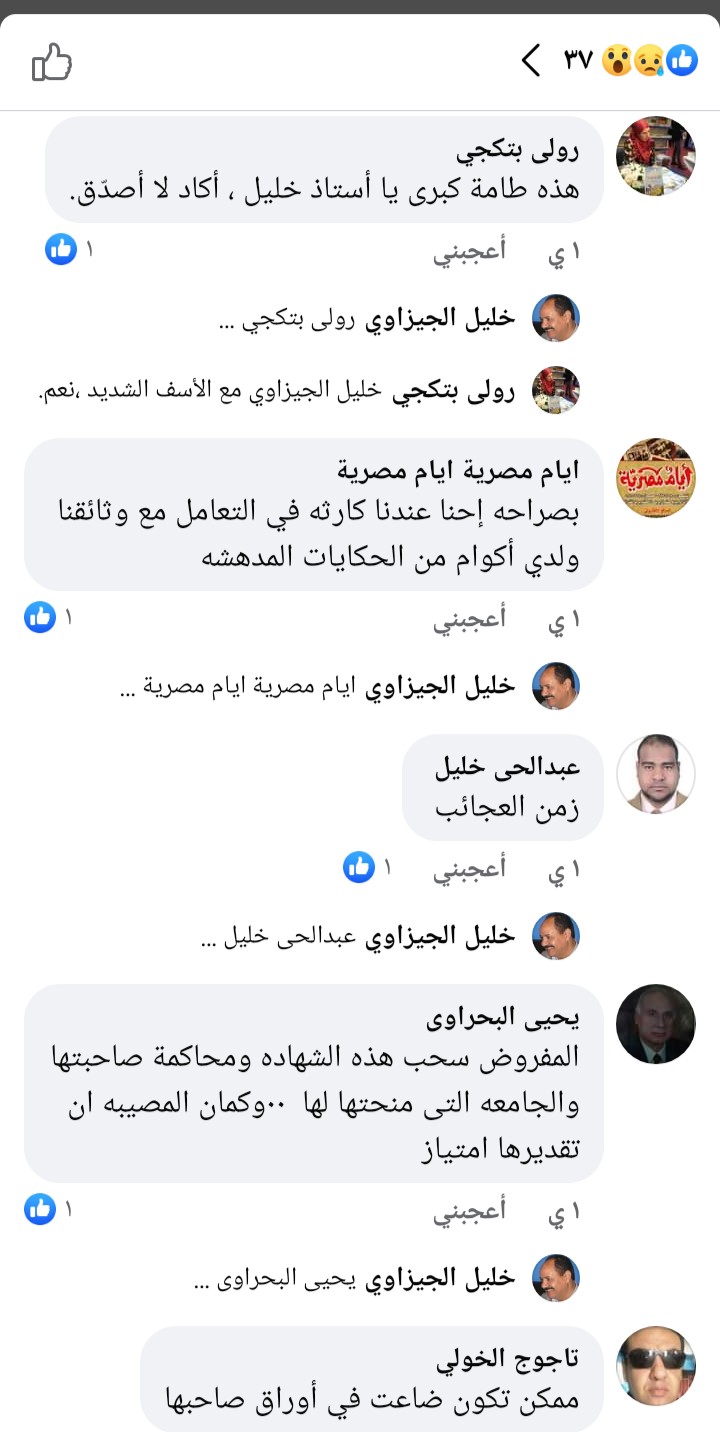This screenshot has height=1432, width=720.
Task: Open تاجوج الخولي's profile picture
Action: click(x=655, y=1365)
